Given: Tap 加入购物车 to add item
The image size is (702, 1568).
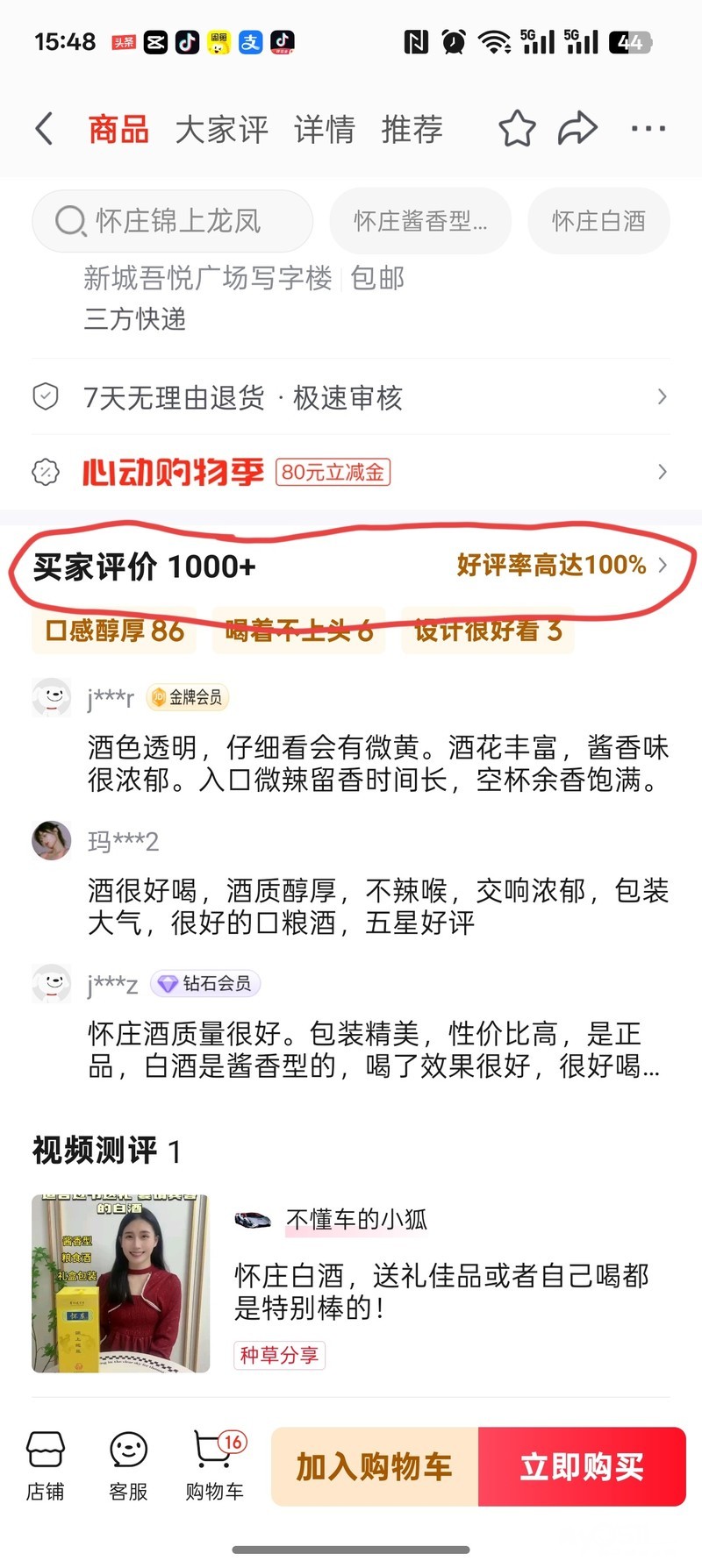Looking at the screenshot, I should (375, 1466).
